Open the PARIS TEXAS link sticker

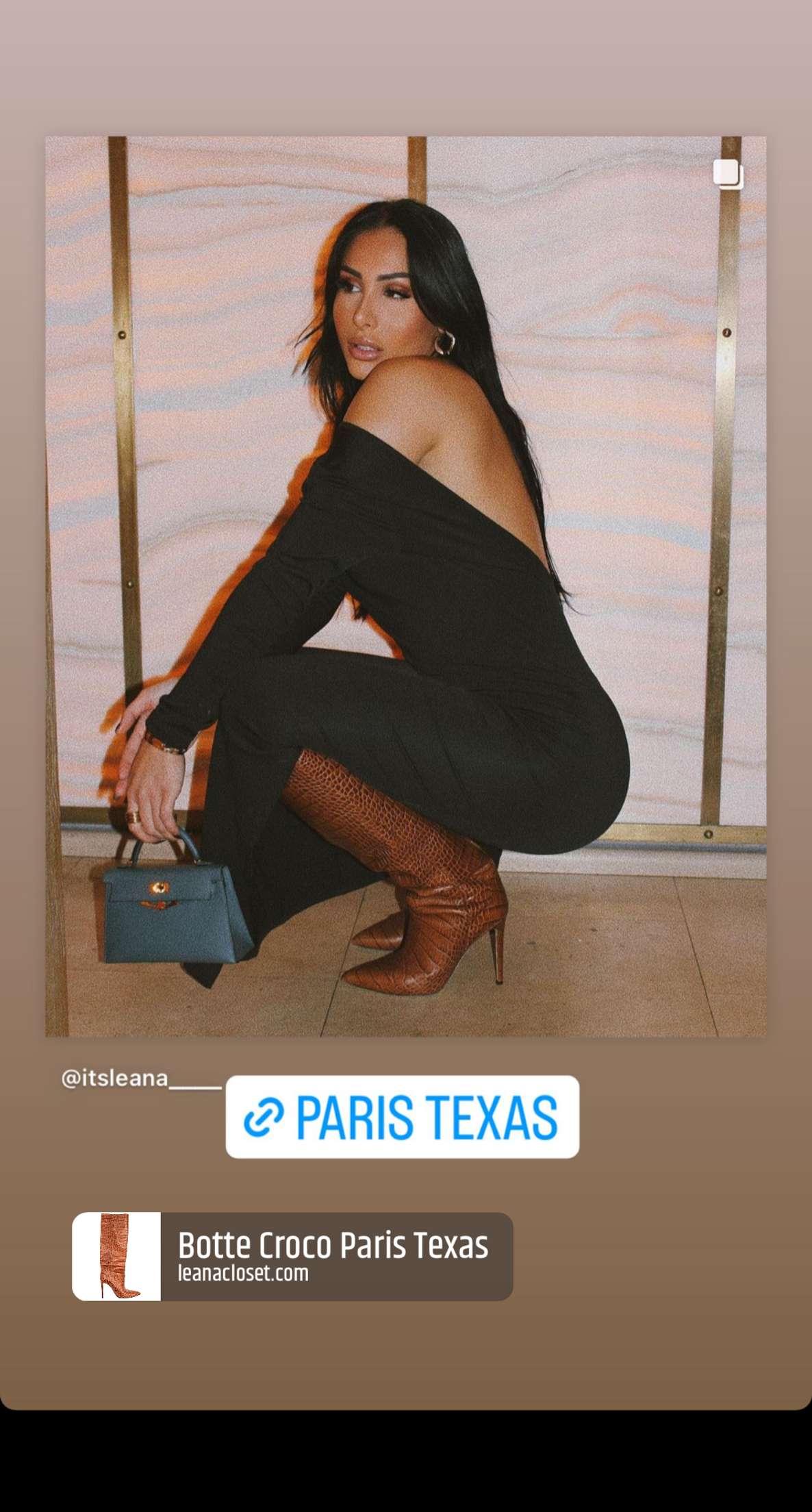pos(403,1117)
